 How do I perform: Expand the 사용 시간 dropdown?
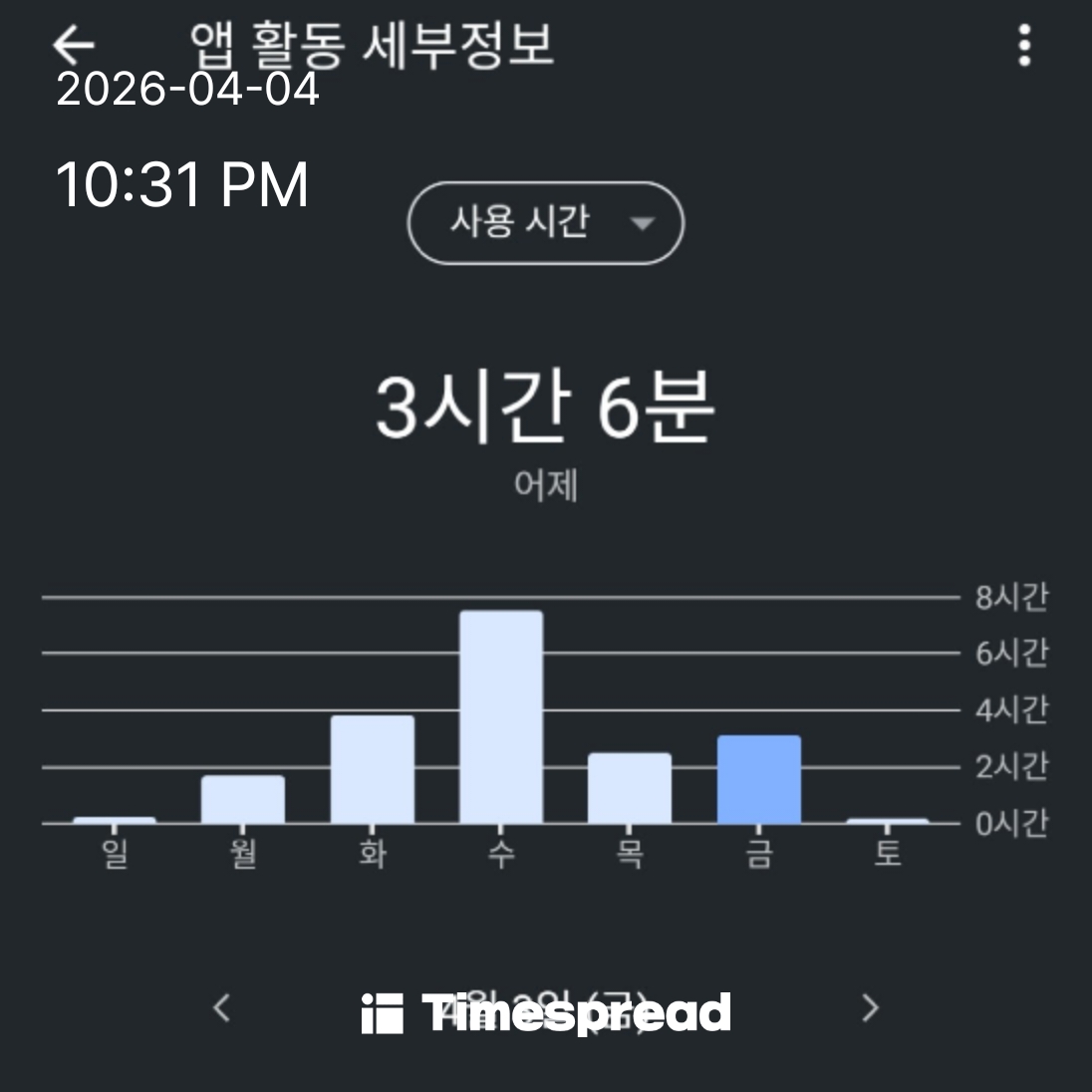545,223
